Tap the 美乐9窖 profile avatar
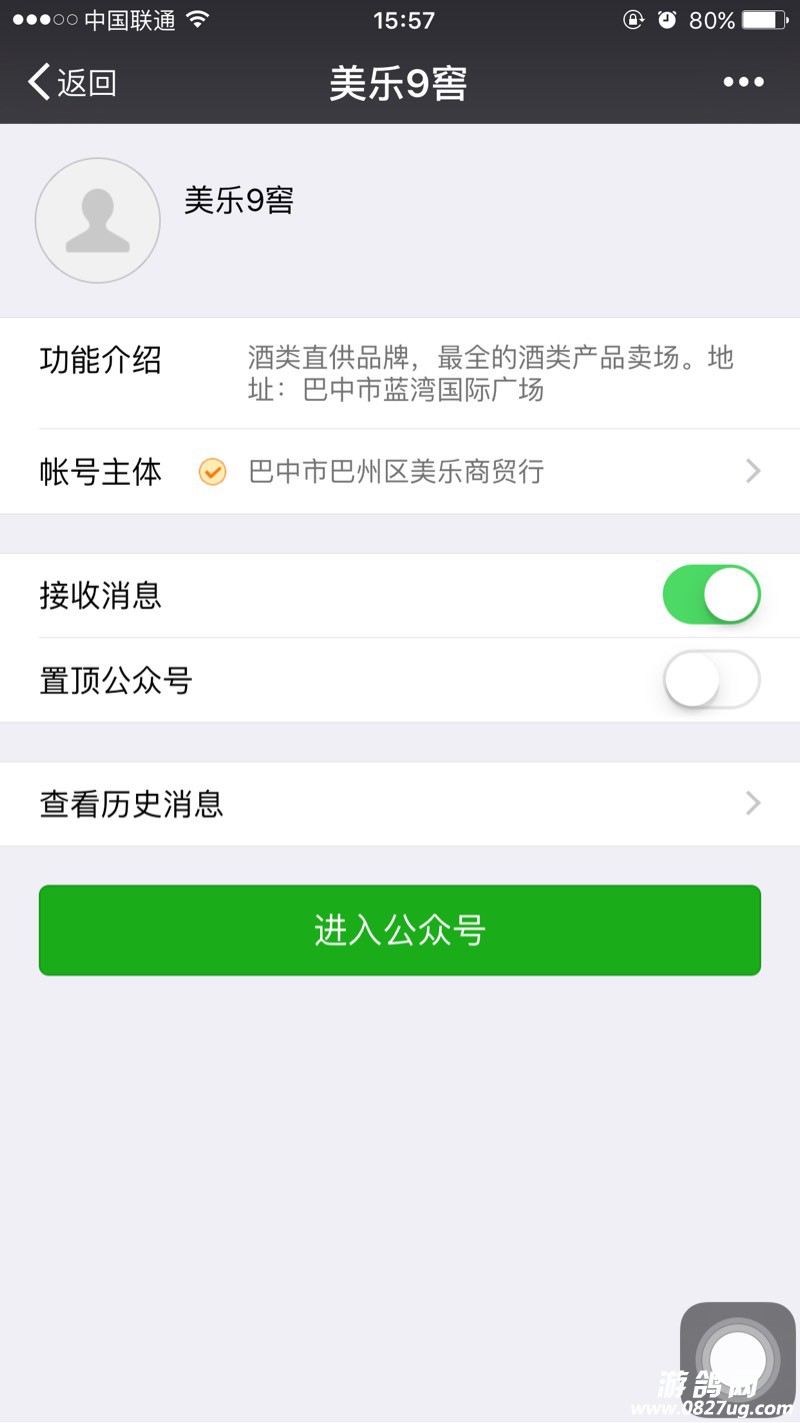Viewport: 800px width, 1423px height. [98, 220]
